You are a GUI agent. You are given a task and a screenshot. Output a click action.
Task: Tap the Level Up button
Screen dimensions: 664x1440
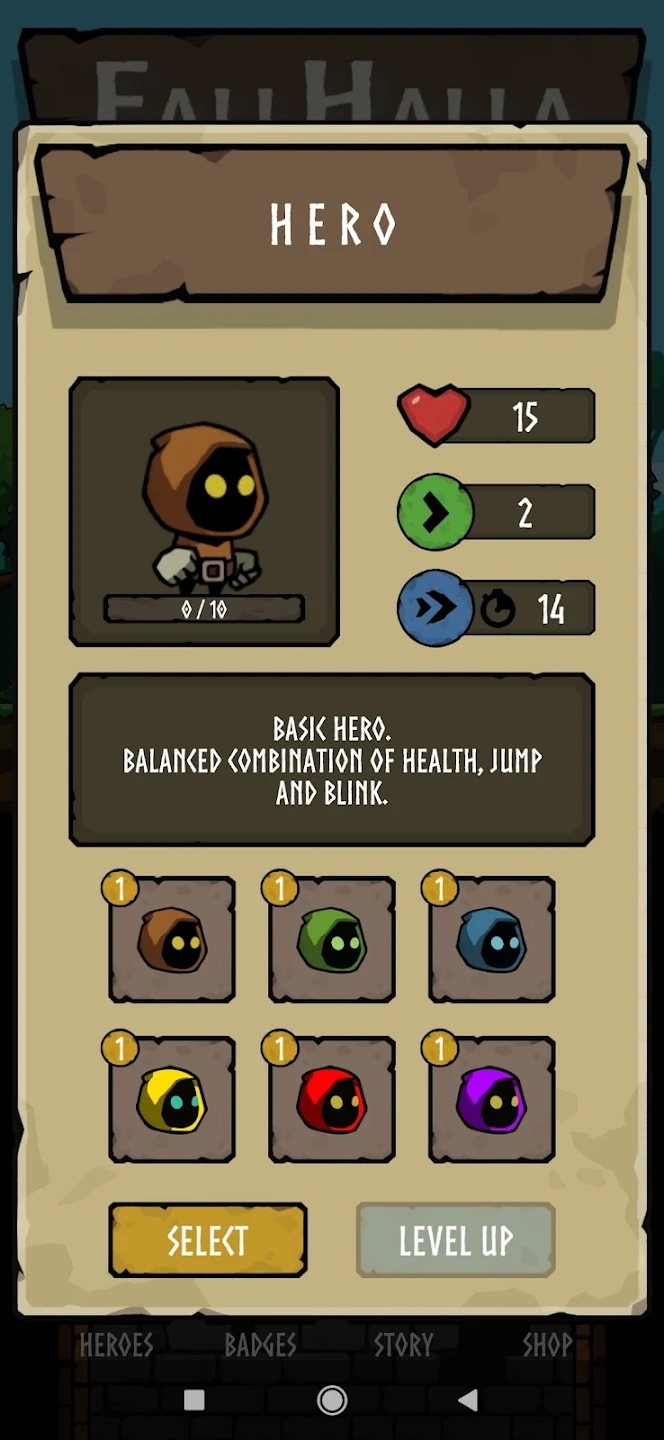click(x=456, y=1240)
